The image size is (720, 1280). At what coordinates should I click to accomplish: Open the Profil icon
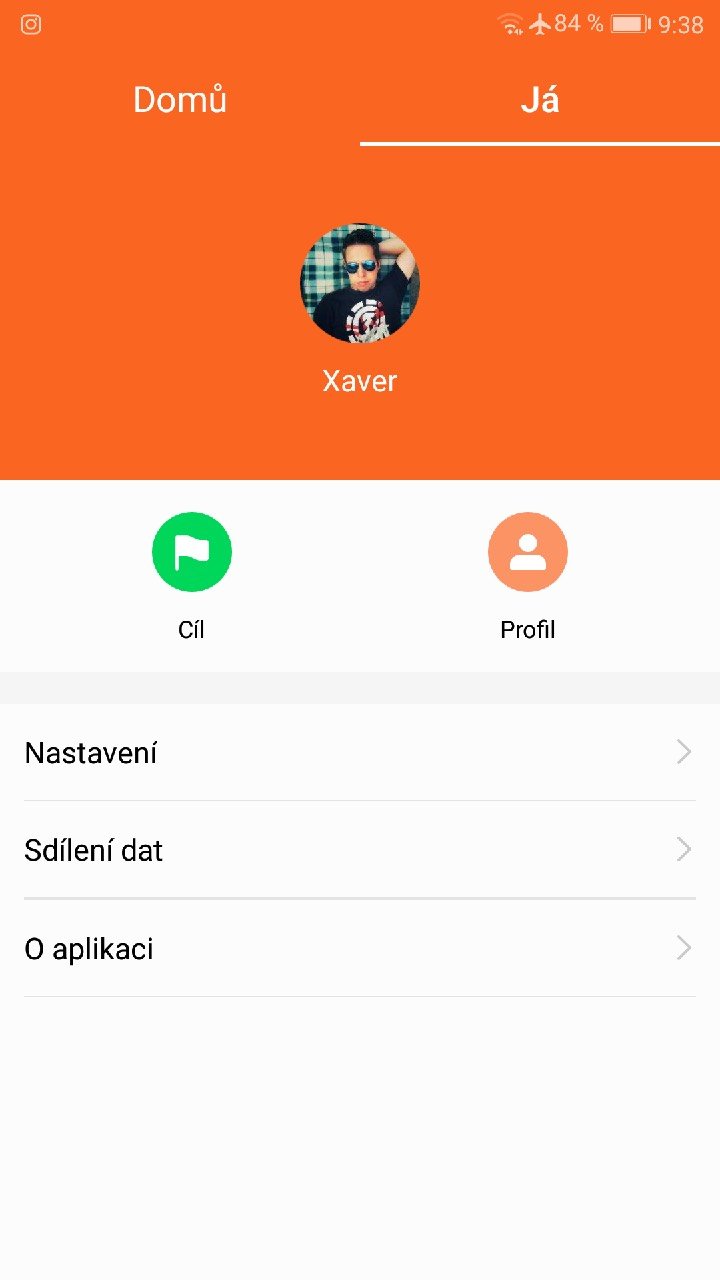(528, 552)
